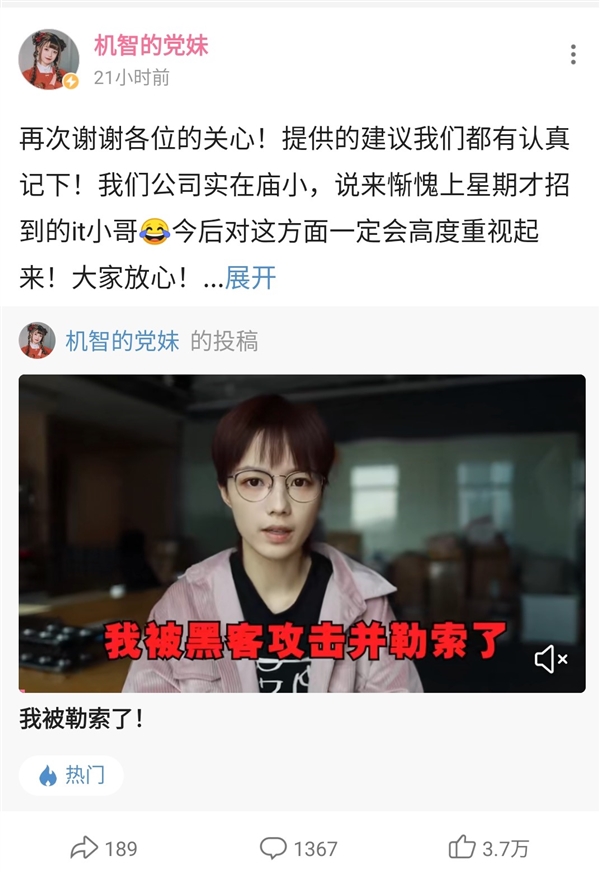Unmute the video sound
This screenshot has width=600, height=872.
tap(551, 659)
